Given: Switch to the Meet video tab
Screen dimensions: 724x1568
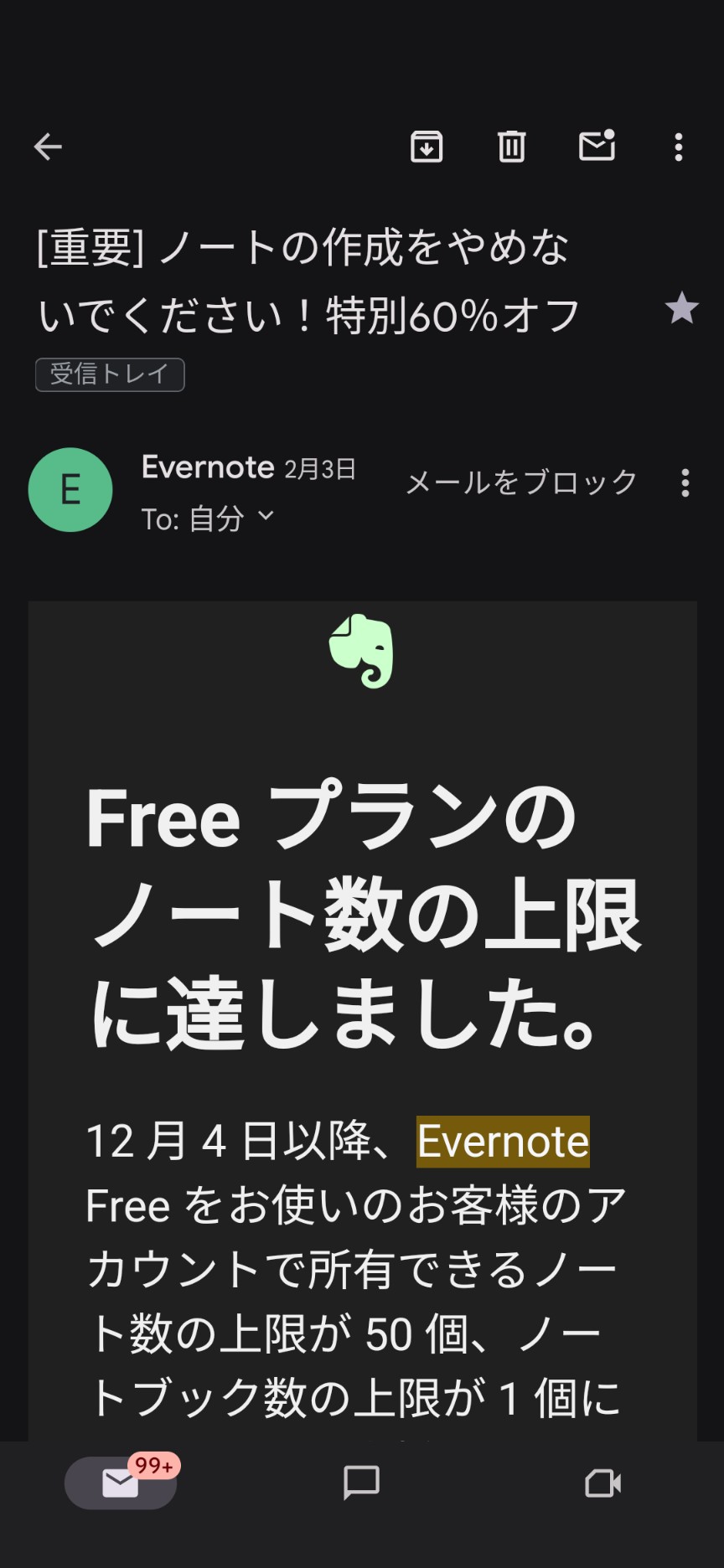Looking at the screenshot, I should coord(602,1483).
